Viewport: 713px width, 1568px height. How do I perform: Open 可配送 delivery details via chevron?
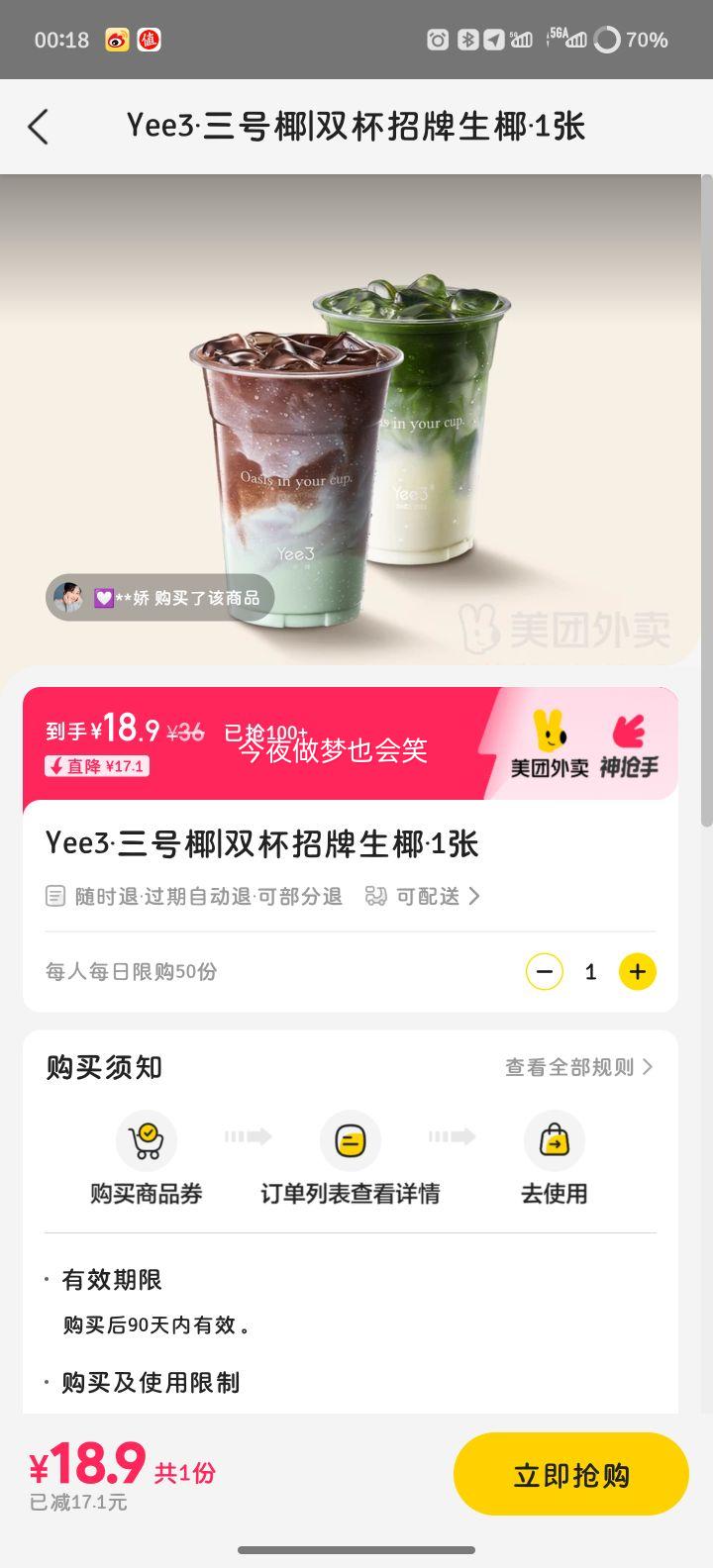coord(474,896)
